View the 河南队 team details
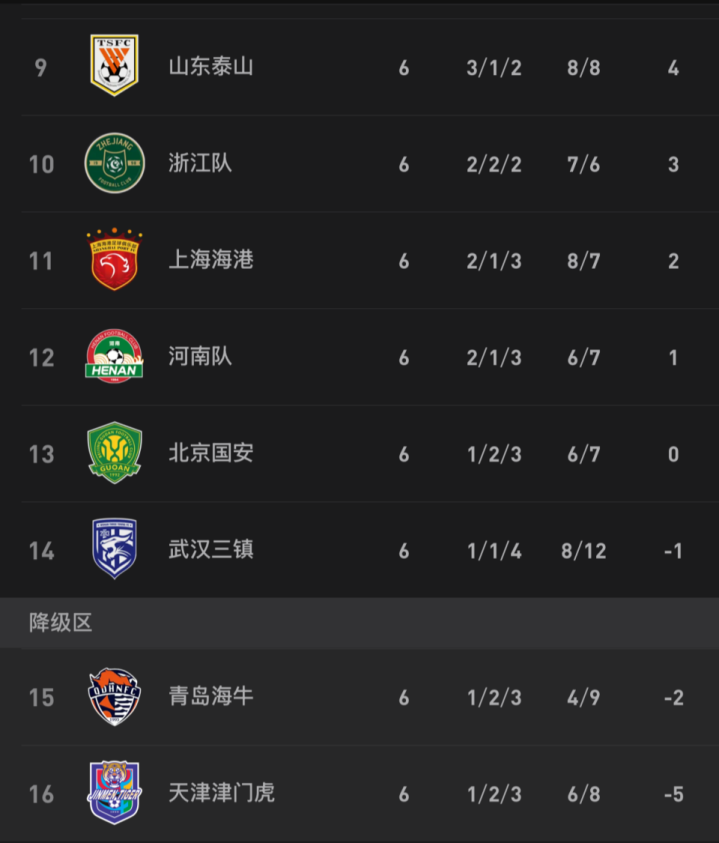Screen dimensions: 719x843 tap(200, 357)
